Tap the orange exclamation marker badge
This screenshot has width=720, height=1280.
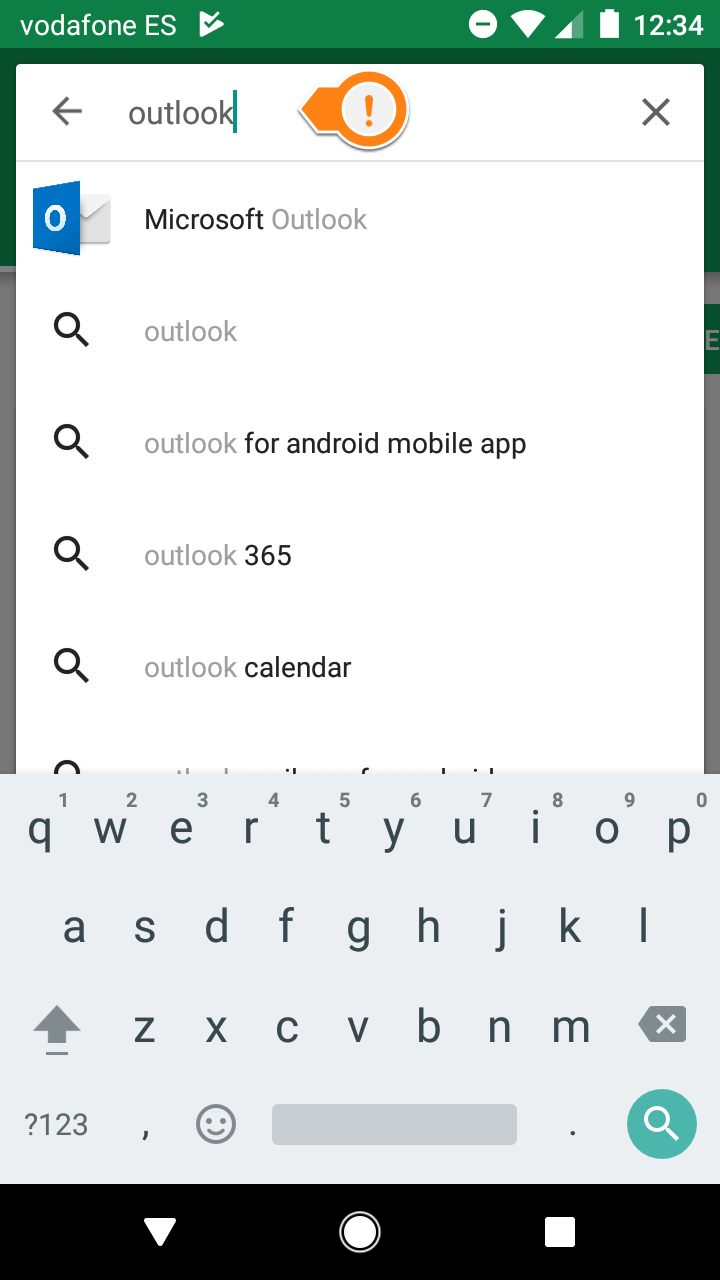(367, 110)
